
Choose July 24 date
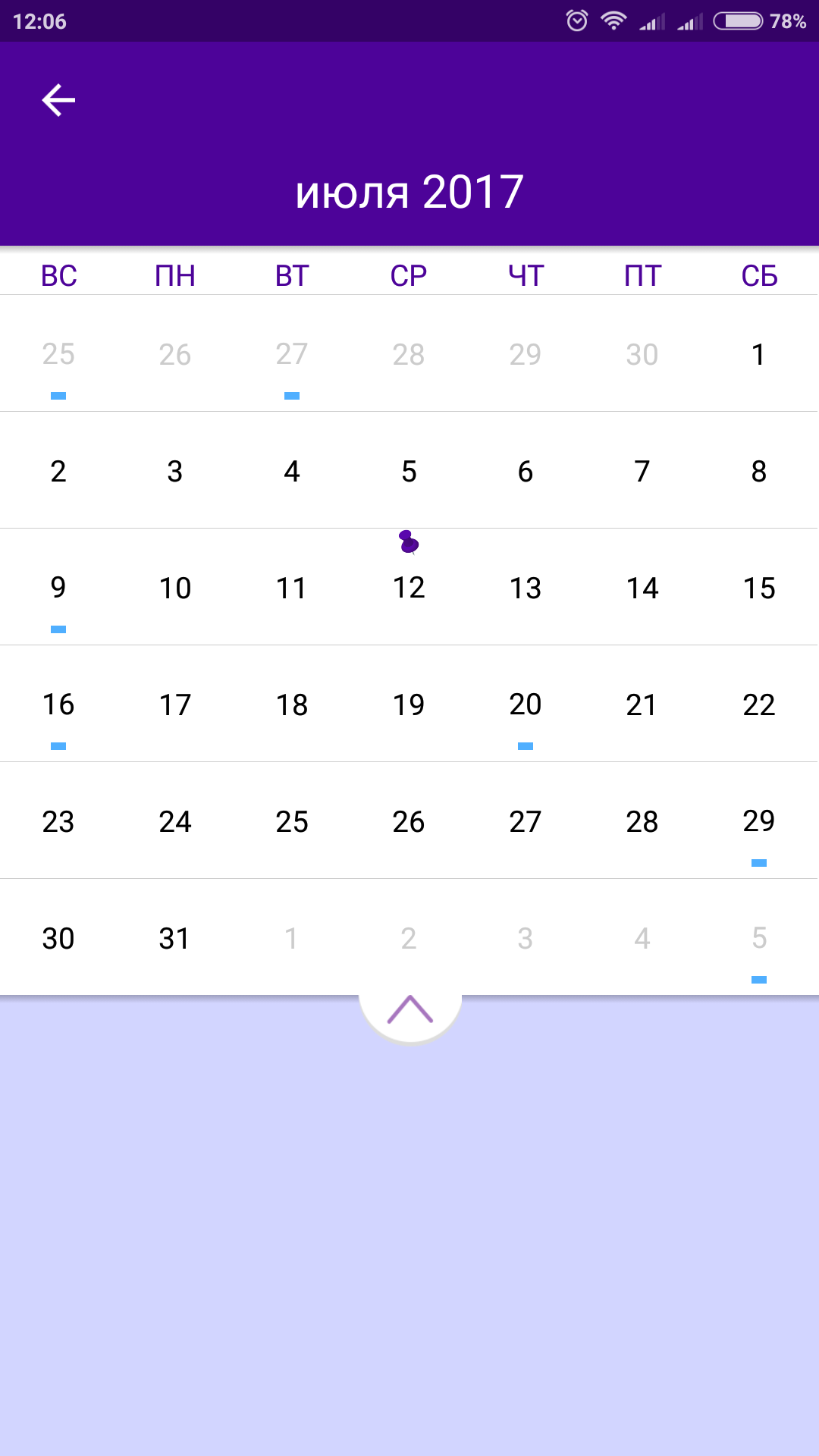175,821
